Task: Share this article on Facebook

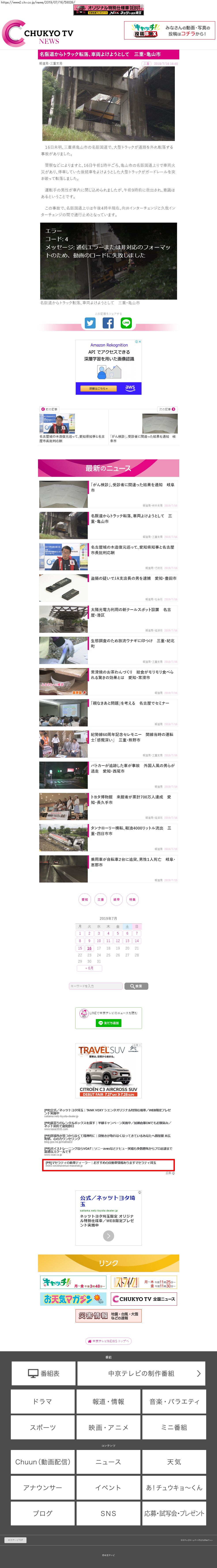Action: coord(108,323)
